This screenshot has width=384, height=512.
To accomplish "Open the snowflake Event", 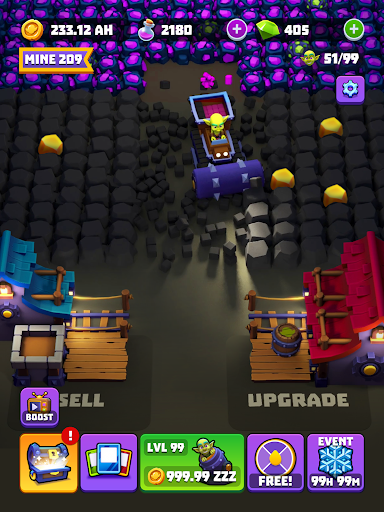I will pos(335,463).
